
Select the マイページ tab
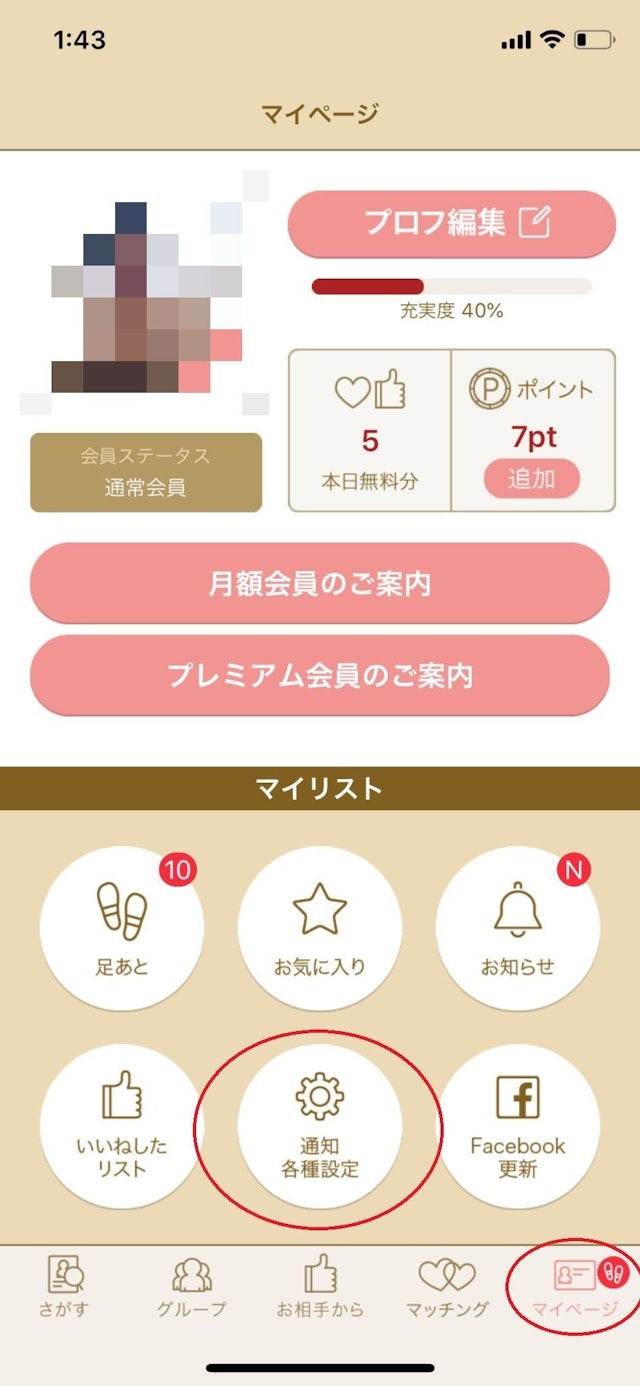(574, 1287)
